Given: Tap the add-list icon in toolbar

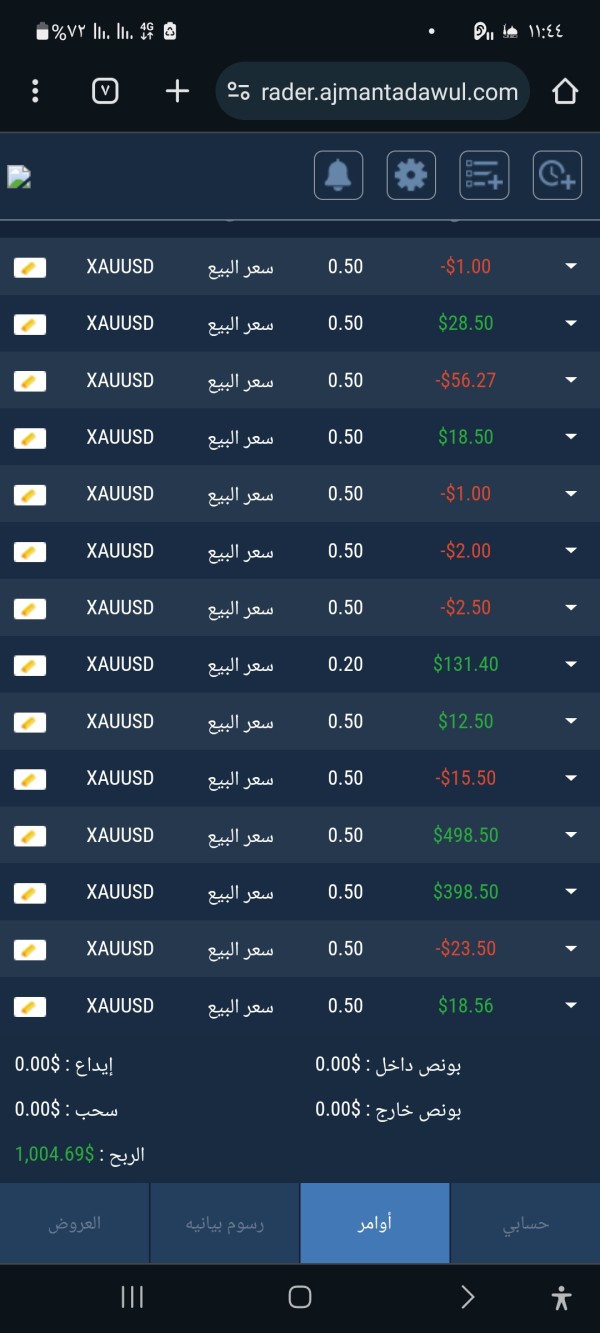Looking at the screenshot, I should [x=484, y=175].
